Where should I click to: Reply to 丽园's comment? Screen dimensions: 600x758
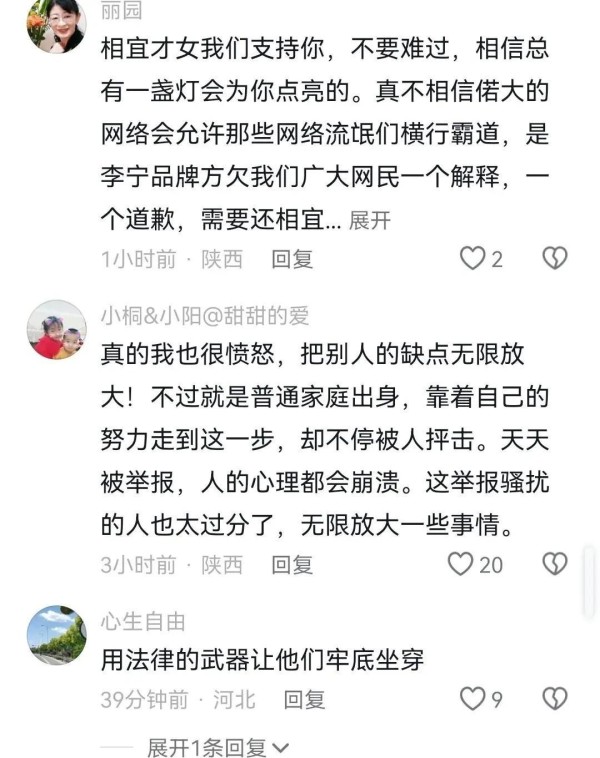(x=293, y=259)
